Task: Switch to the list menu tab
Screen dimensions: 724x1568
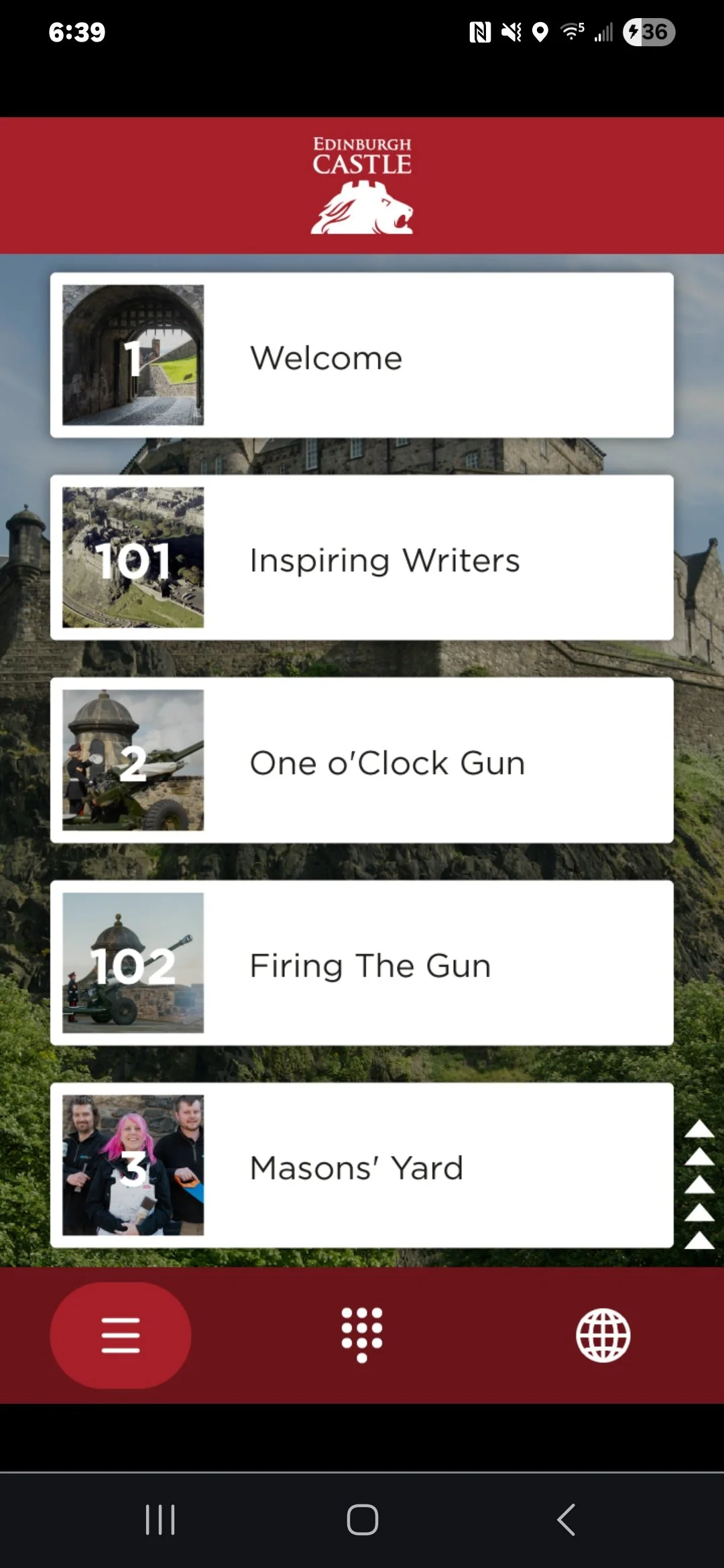Action: [x=121, y=1335]
